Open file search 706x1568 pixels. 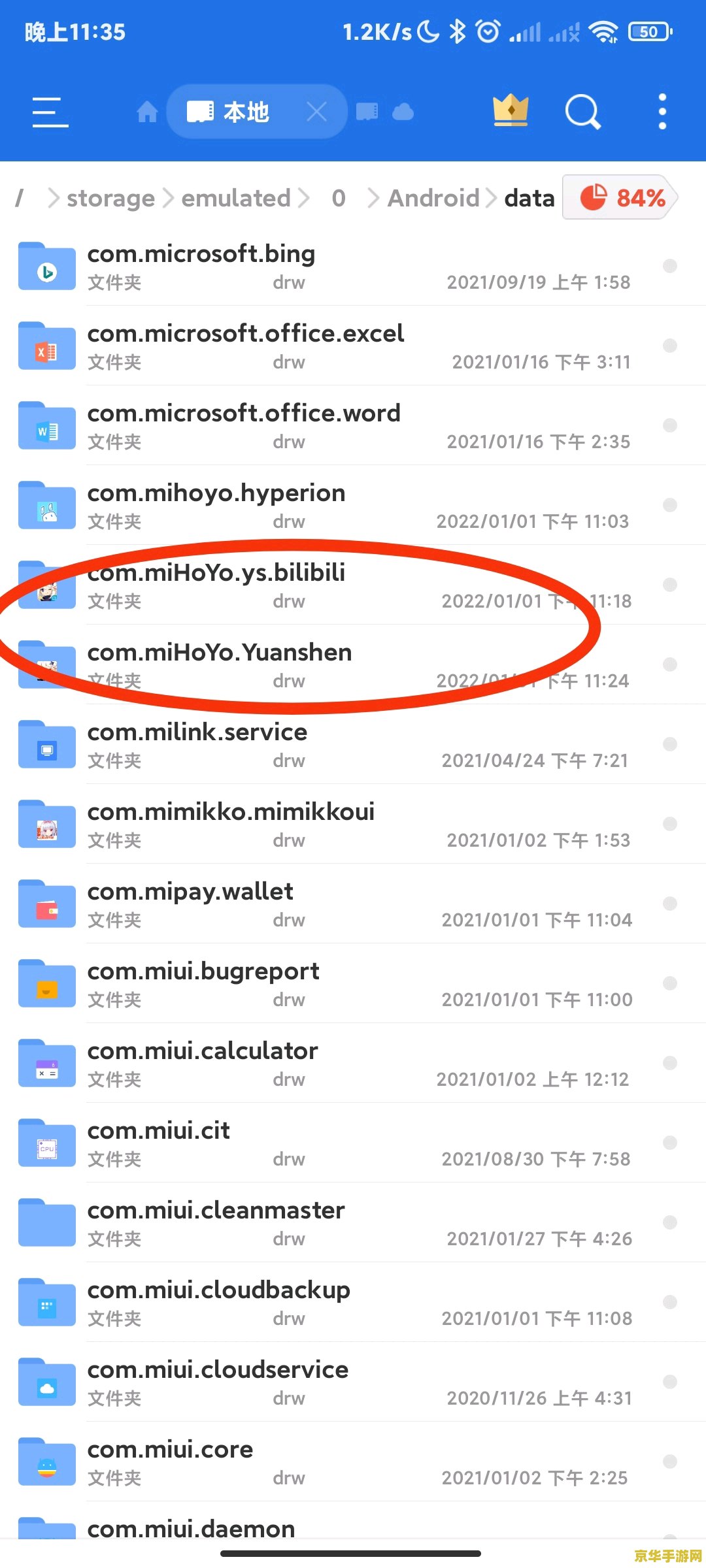click(582, 112)
